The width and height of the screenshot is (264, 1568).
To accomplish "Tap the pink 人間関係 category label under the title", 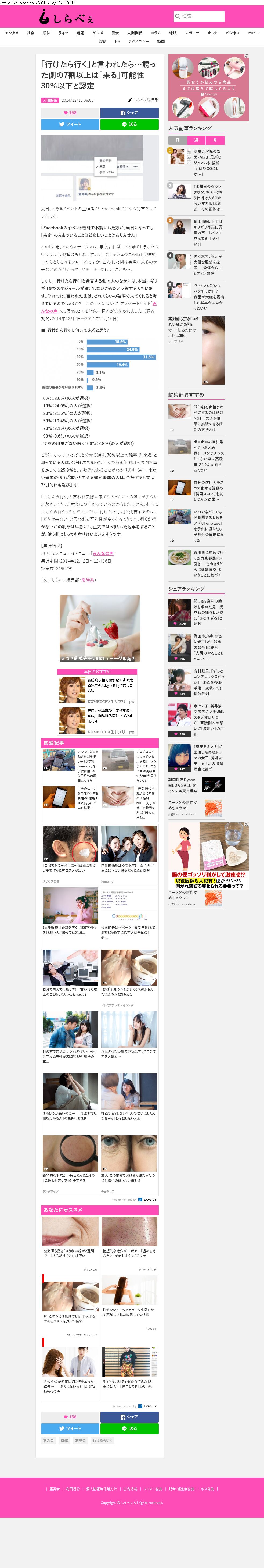I will coord(50,100).
